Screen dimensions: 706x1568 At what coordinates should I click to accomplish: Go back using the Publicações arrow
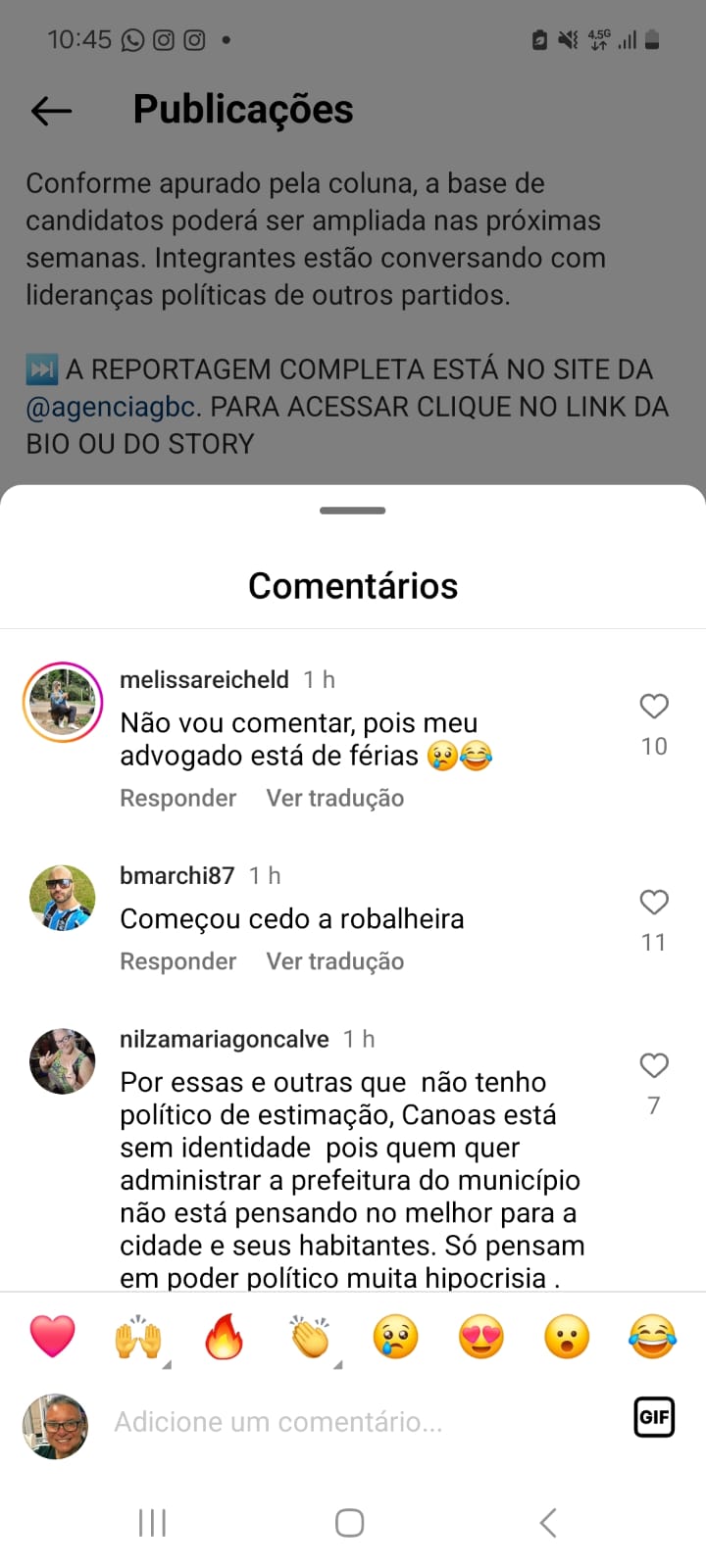pos(52,111)
